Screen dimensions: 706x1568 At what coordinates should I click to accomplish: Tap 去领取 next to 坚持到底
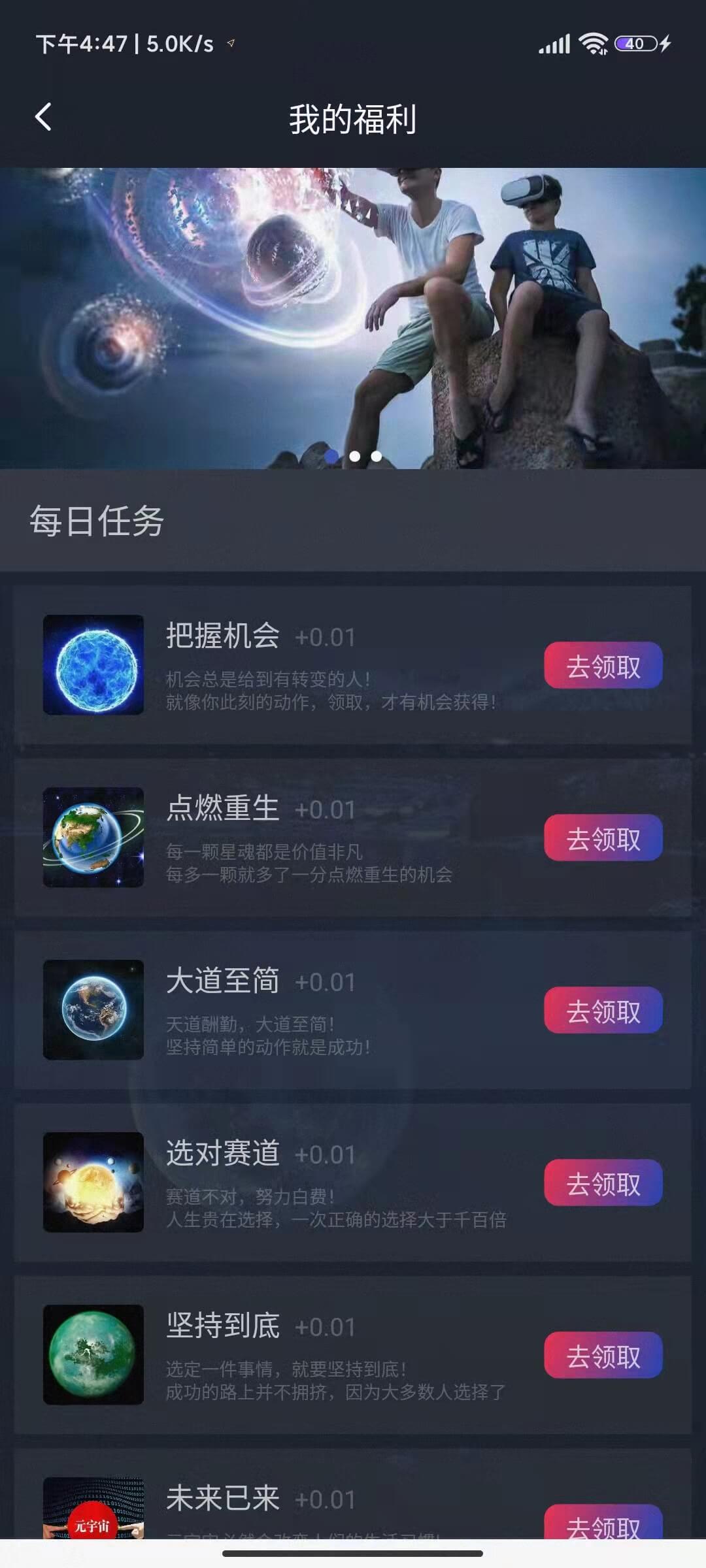[603, 1356]
